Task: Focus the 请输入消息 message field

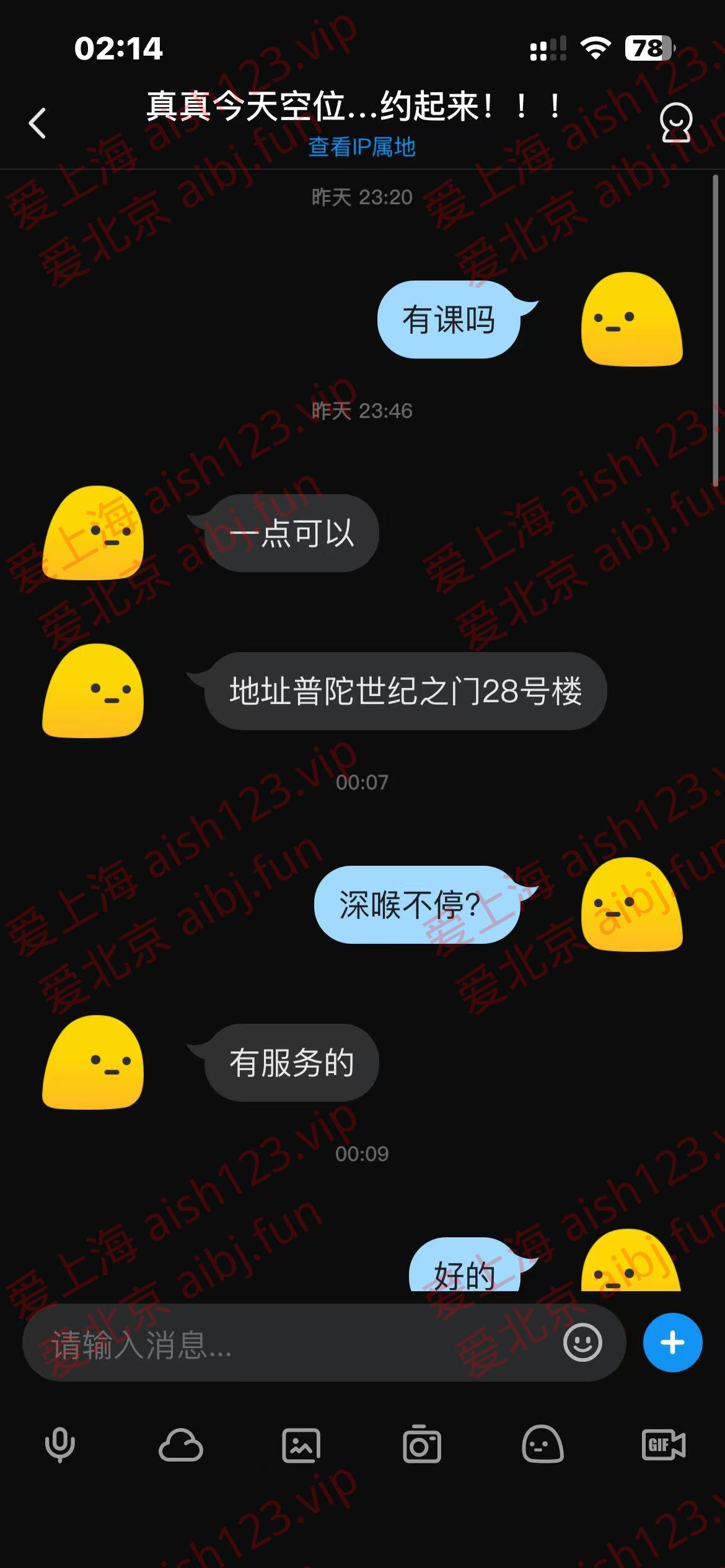Action: click(291, 1344)
